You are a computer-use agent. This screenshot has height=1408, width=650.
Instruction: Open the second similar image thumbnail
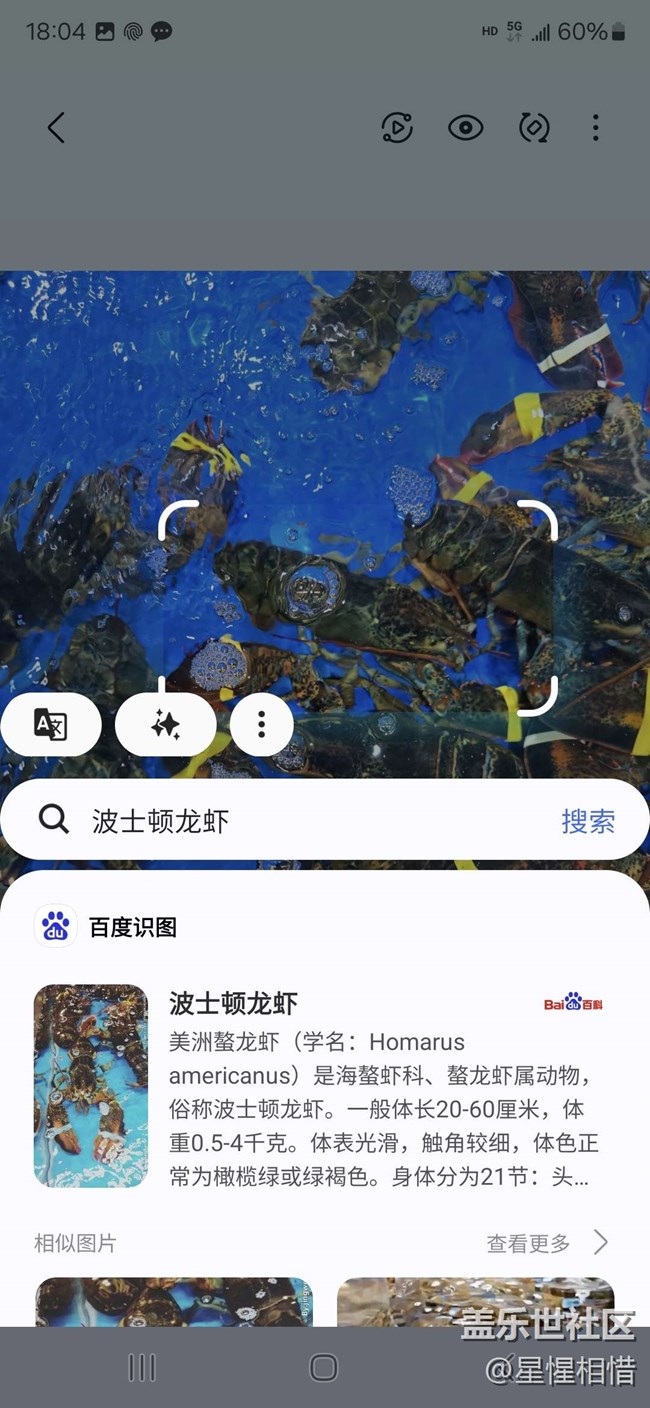click(x=475, y=1301)
